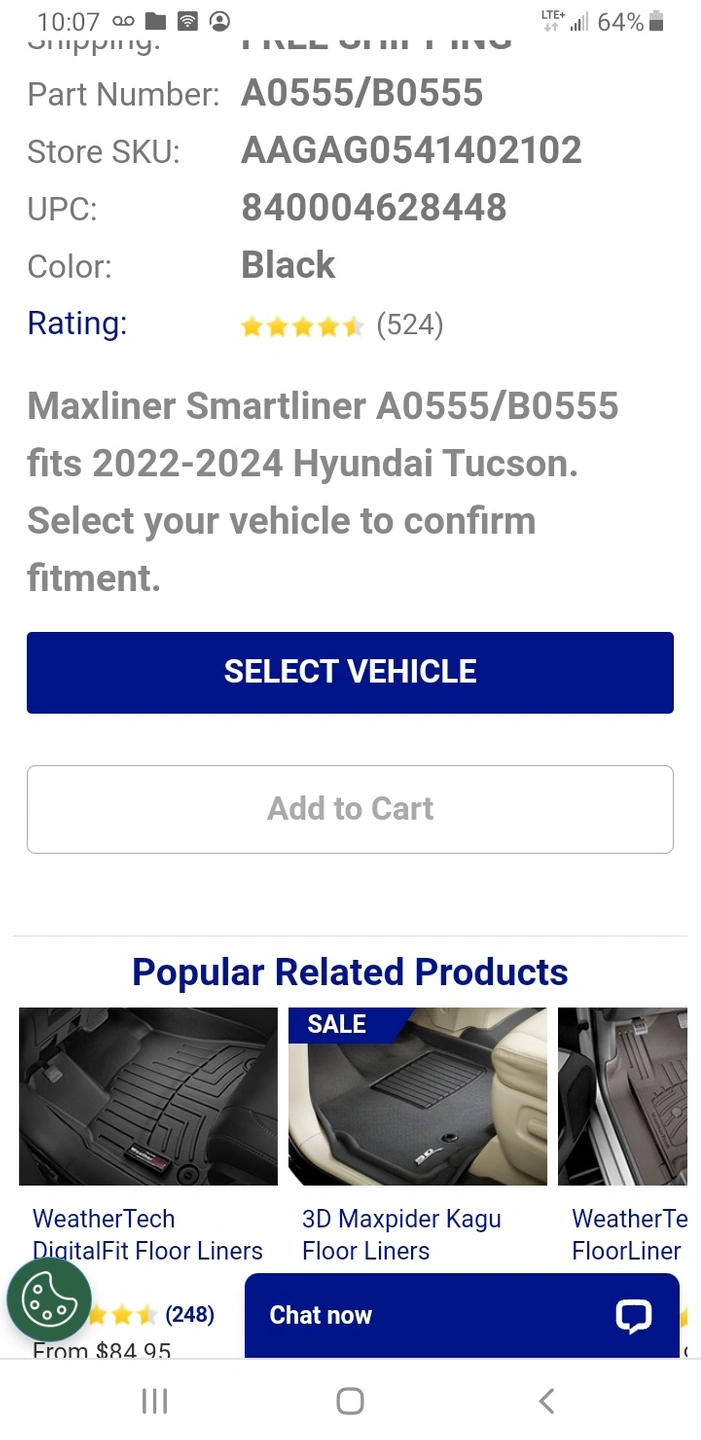Open the Rating link
Image resolution: width=701 pixels, height=1440 pixels.
77,323
